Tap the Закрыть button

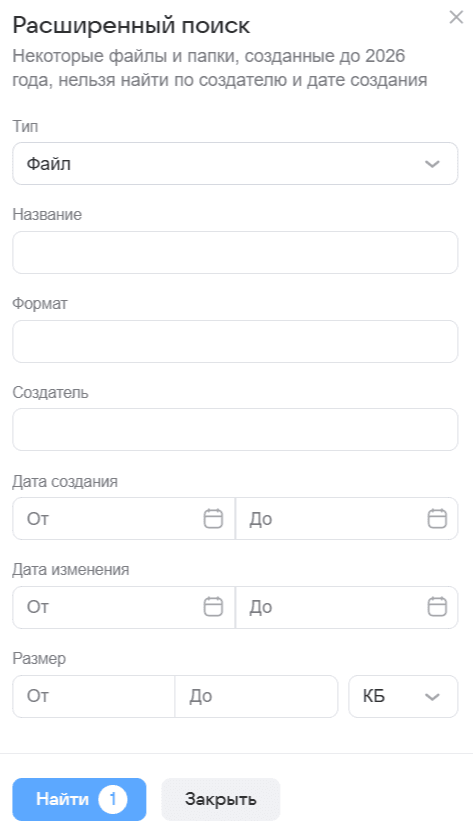point(221,799)
